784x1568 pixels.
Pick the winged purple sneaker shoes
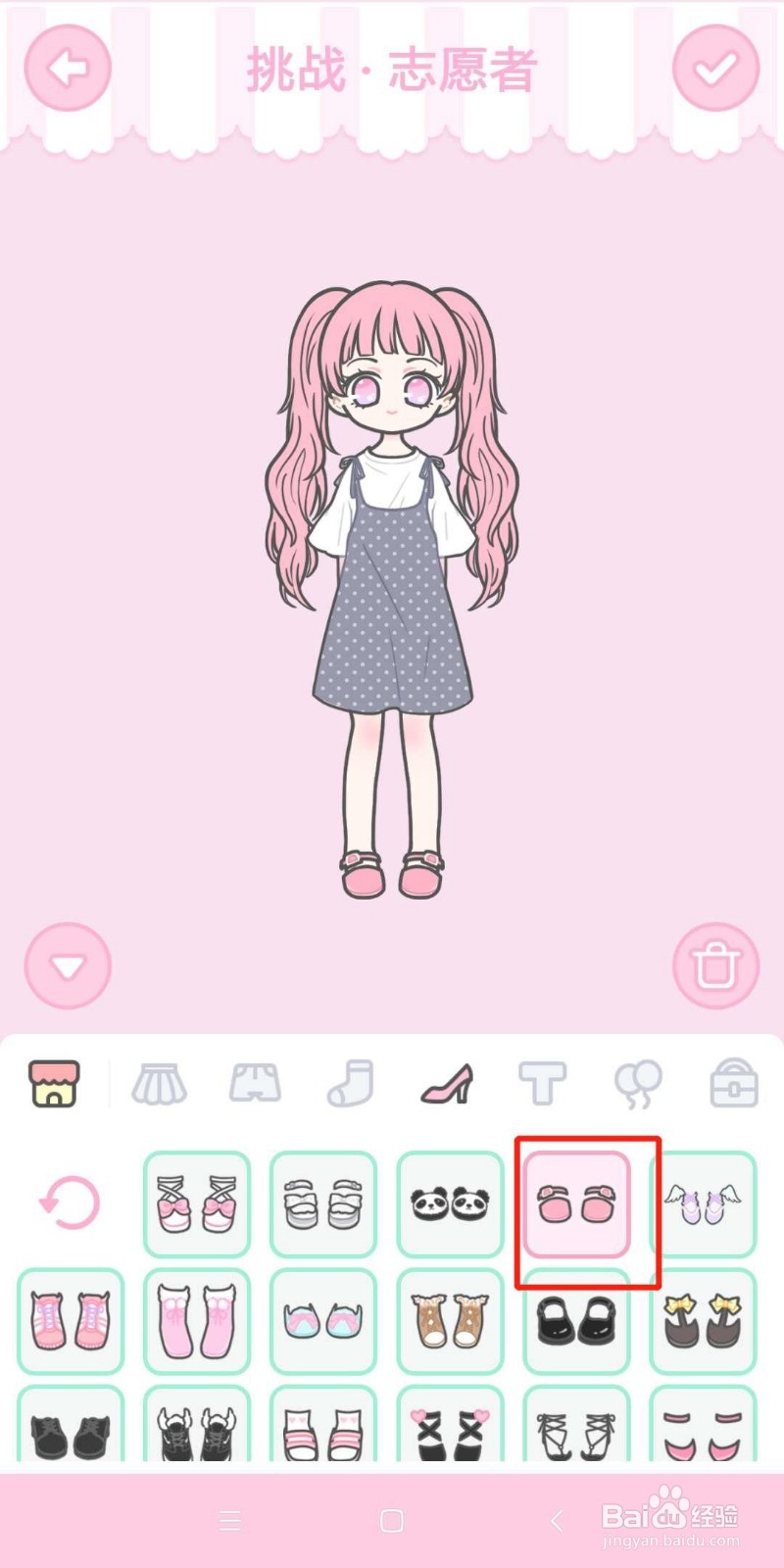point(703,1203)
